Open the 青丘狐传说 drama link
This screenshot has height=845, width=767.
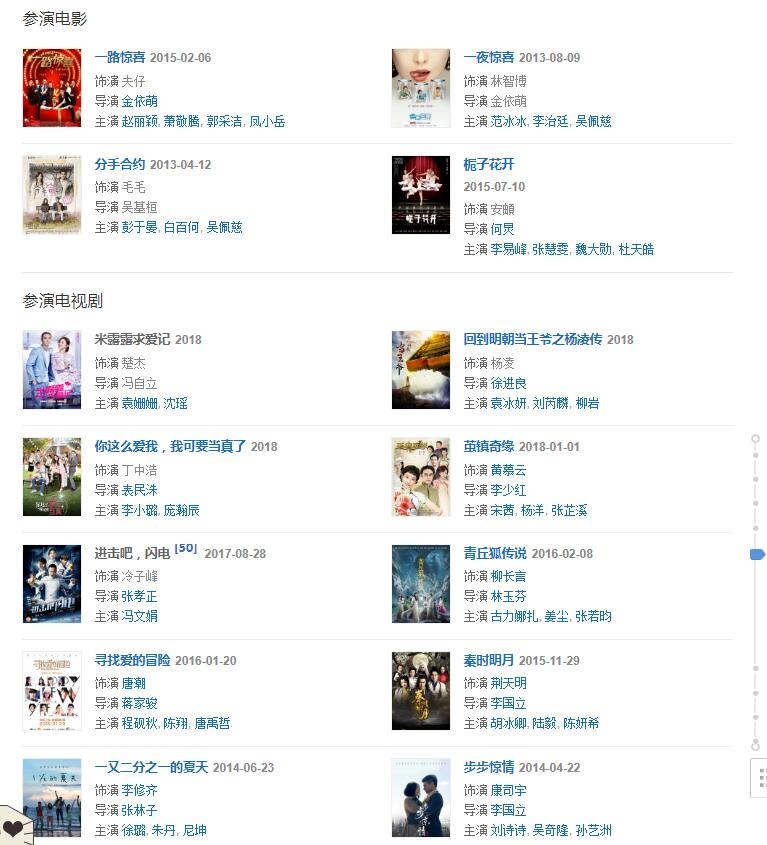click(x=496, y=554)
